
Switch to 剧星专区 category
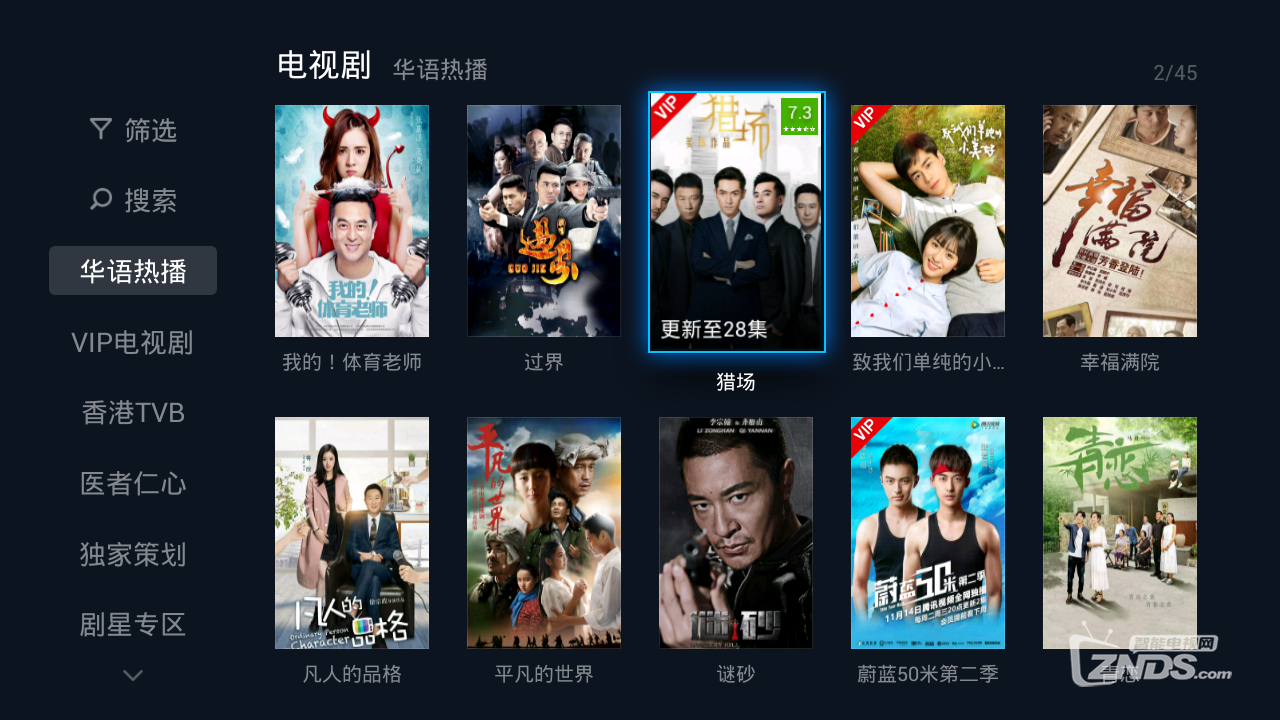[x=133, y=625]
